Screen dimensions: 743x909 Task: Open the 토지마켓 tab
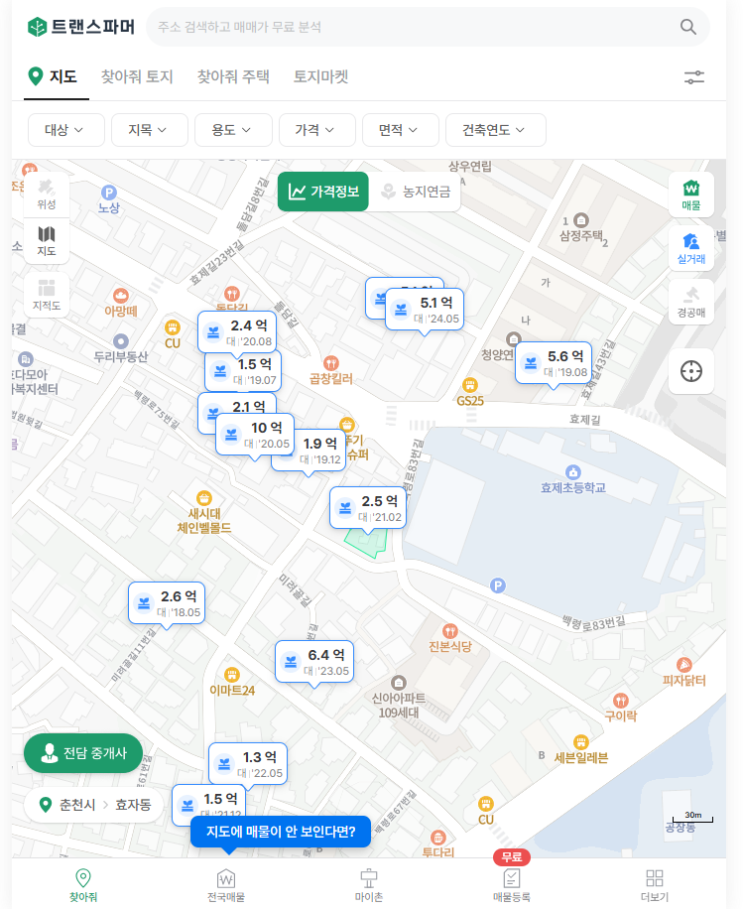[320, 77]
